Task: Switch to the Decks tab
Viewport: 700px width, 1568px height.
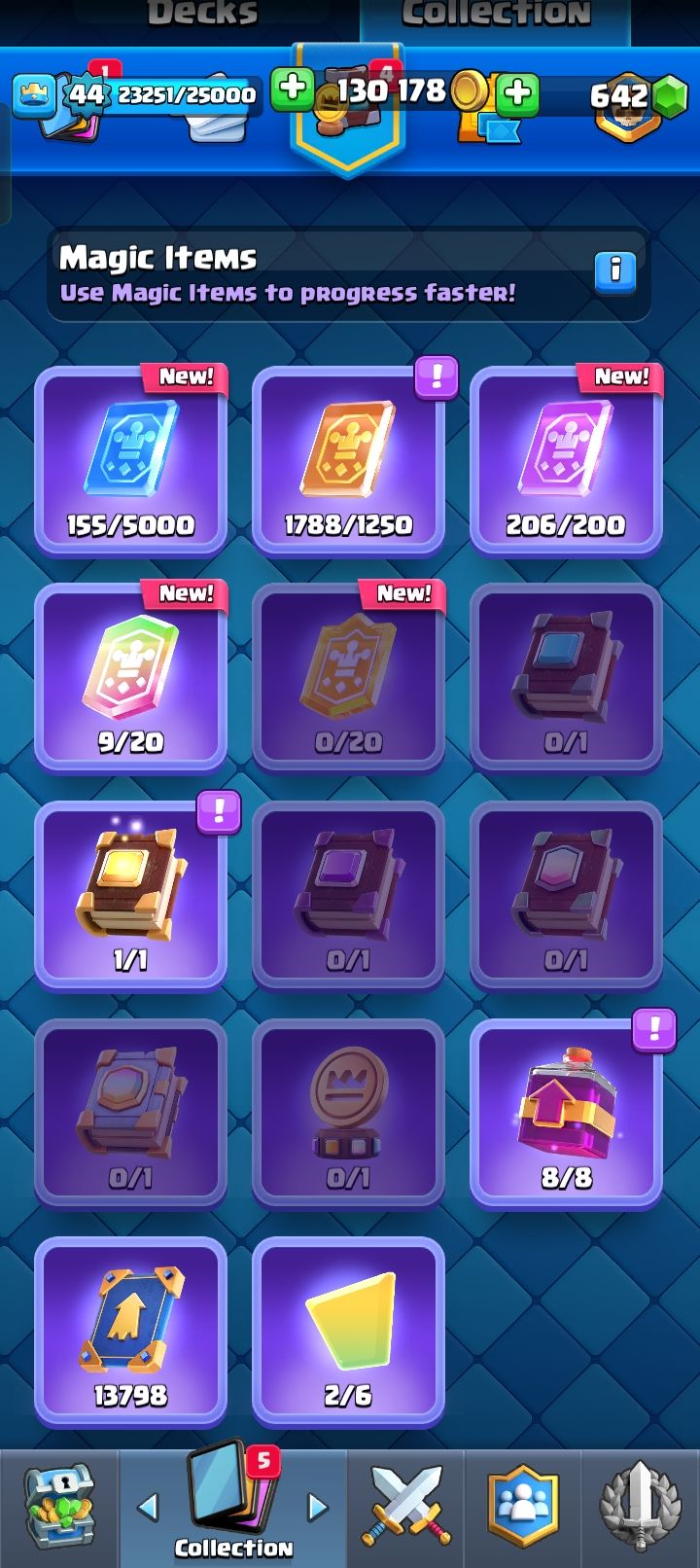Action: point(202,14)
